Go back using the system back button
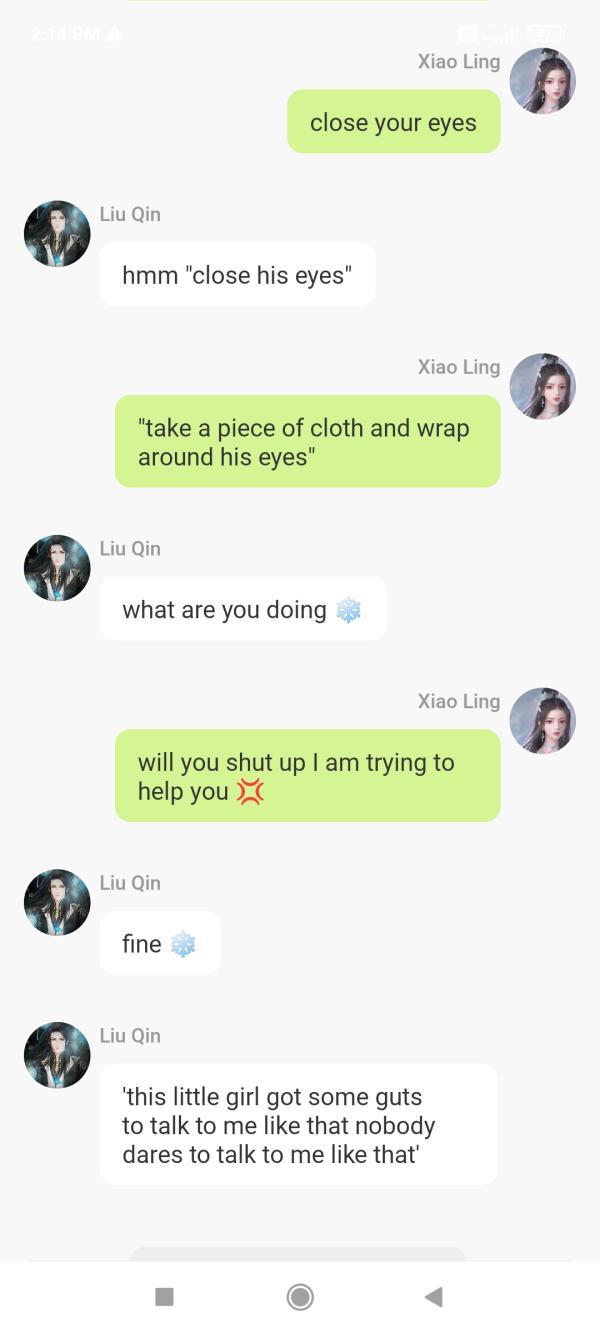Viewport: 600px width, 1333px height. click(433, 1297)
